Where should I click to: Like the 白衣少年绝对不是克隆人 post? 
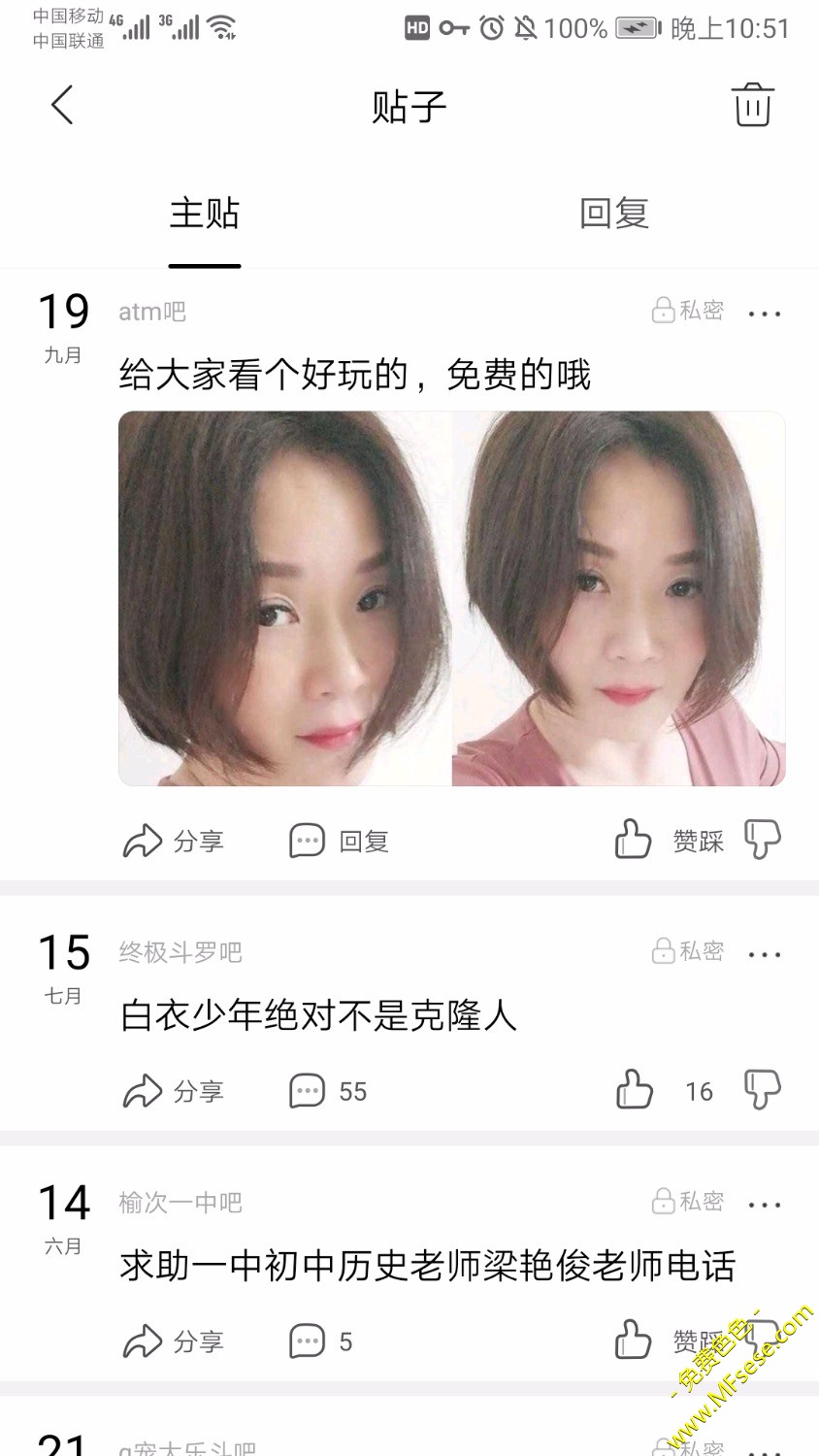click(x=635, y=1090)
